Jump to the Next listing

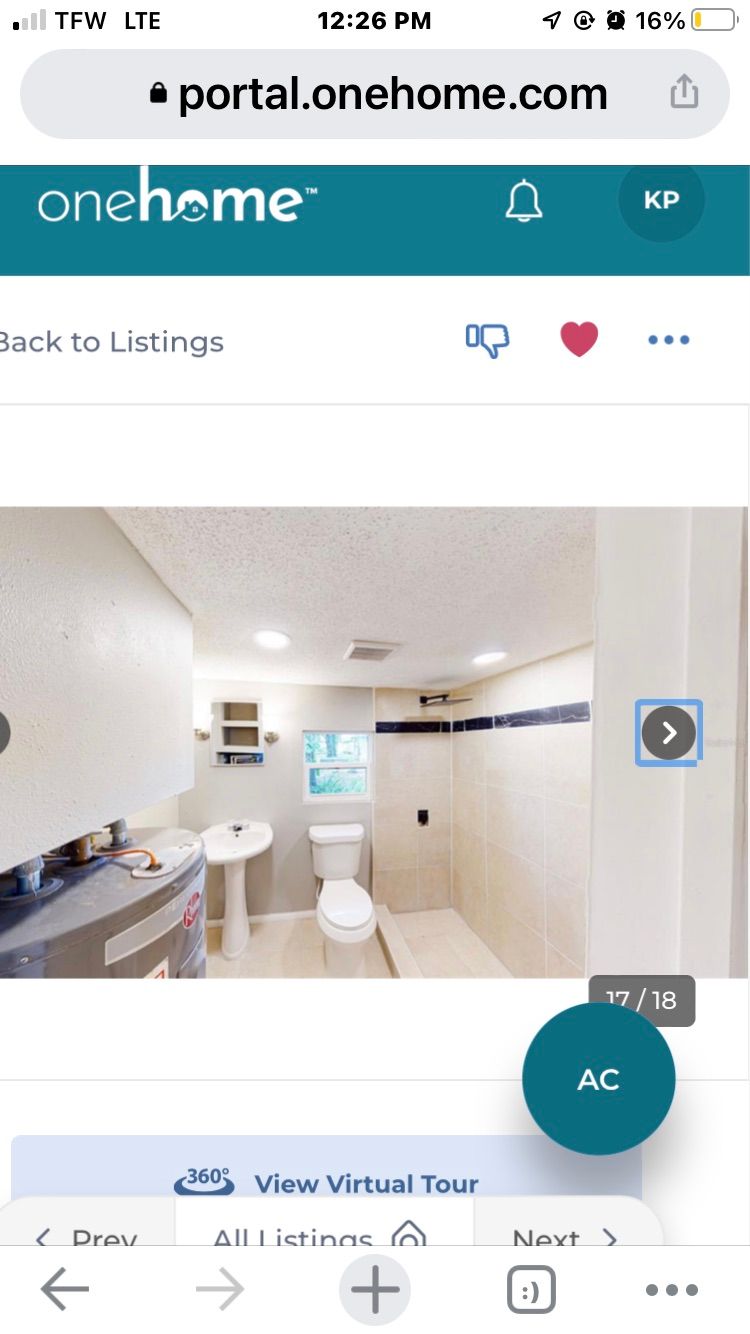click(x=564, y=1236)
